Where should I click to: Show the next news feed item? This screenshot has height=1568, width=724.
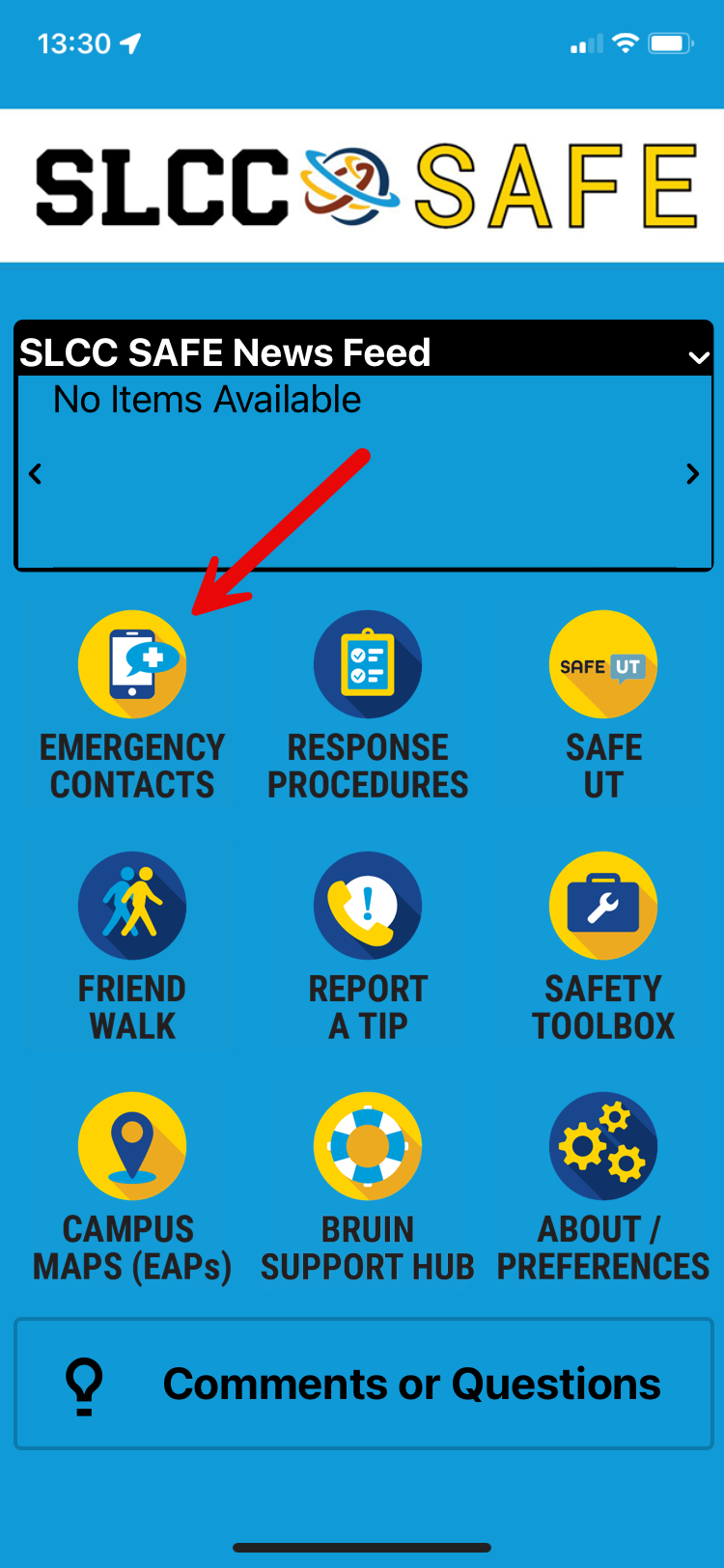click(692, 474)
